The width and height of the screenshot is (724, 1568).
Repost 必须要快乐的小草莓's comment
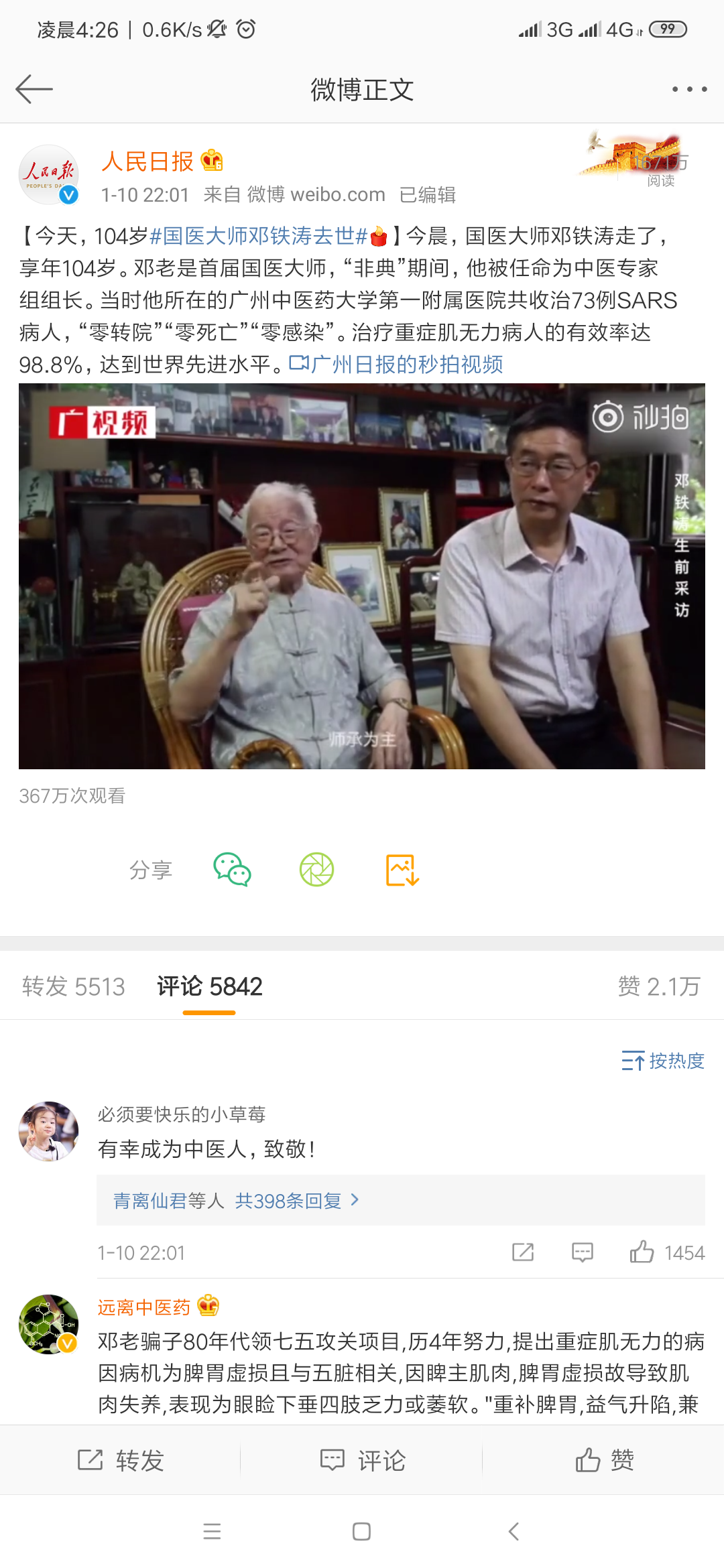[523, 1252]
